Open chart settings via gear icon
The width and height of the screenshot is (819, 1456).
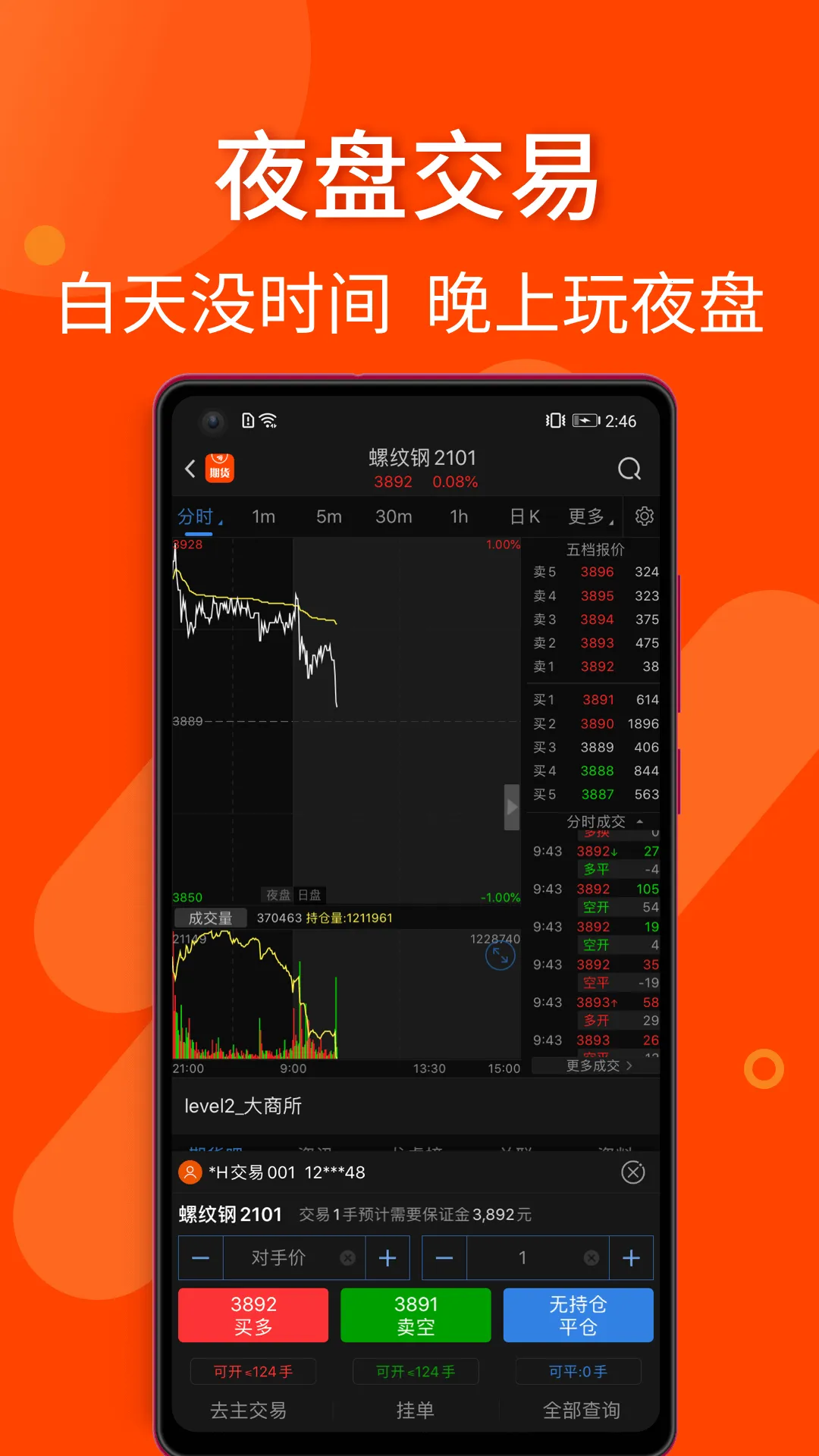644,516
